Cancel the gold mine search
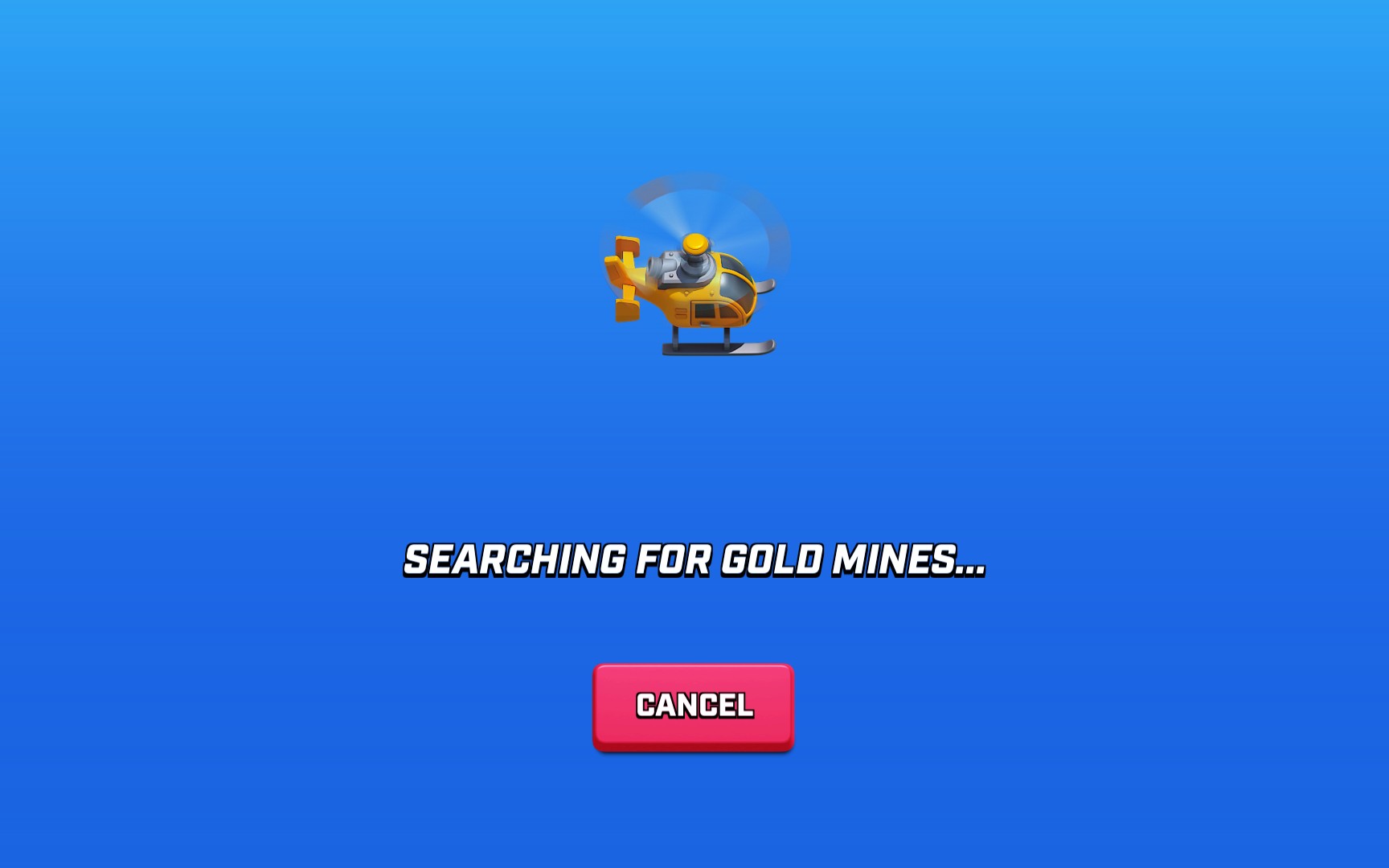This screenshot has height=868, width=1389. click(x=693, y=706)
